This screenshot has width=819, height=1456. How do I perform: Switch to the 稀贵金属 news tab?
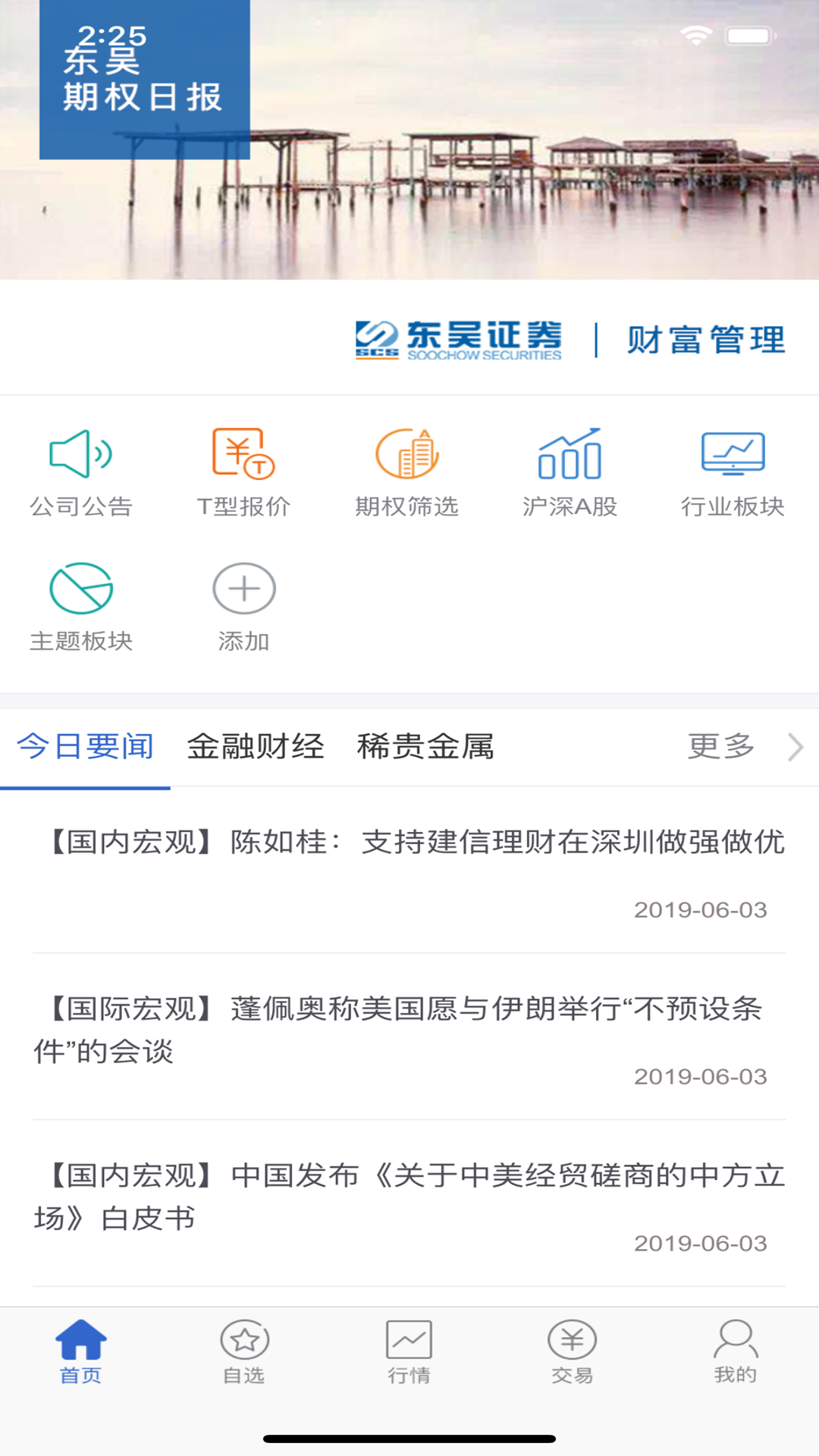(425, 746)
